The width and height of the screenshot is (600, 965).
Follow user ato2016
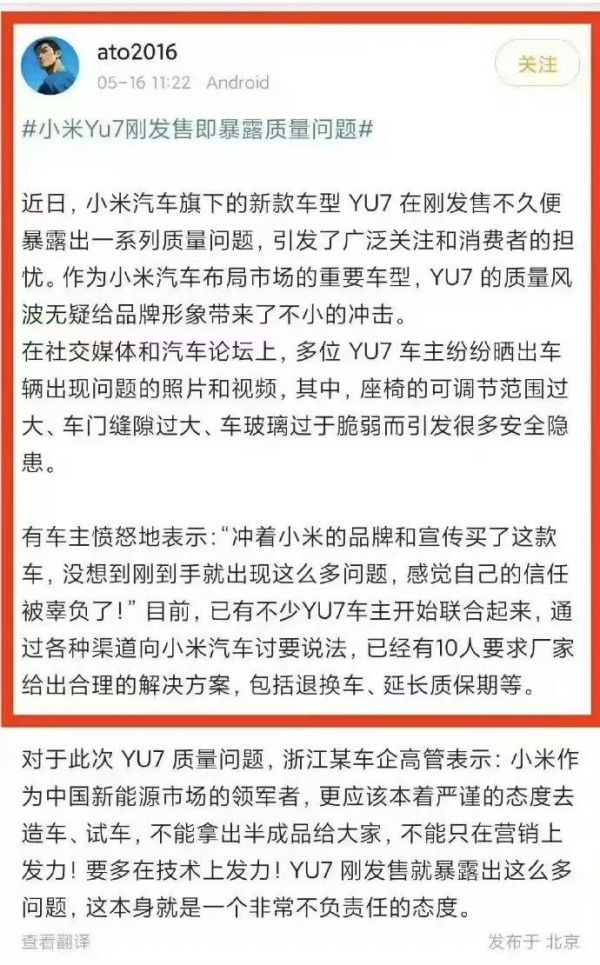coord(537,65)
